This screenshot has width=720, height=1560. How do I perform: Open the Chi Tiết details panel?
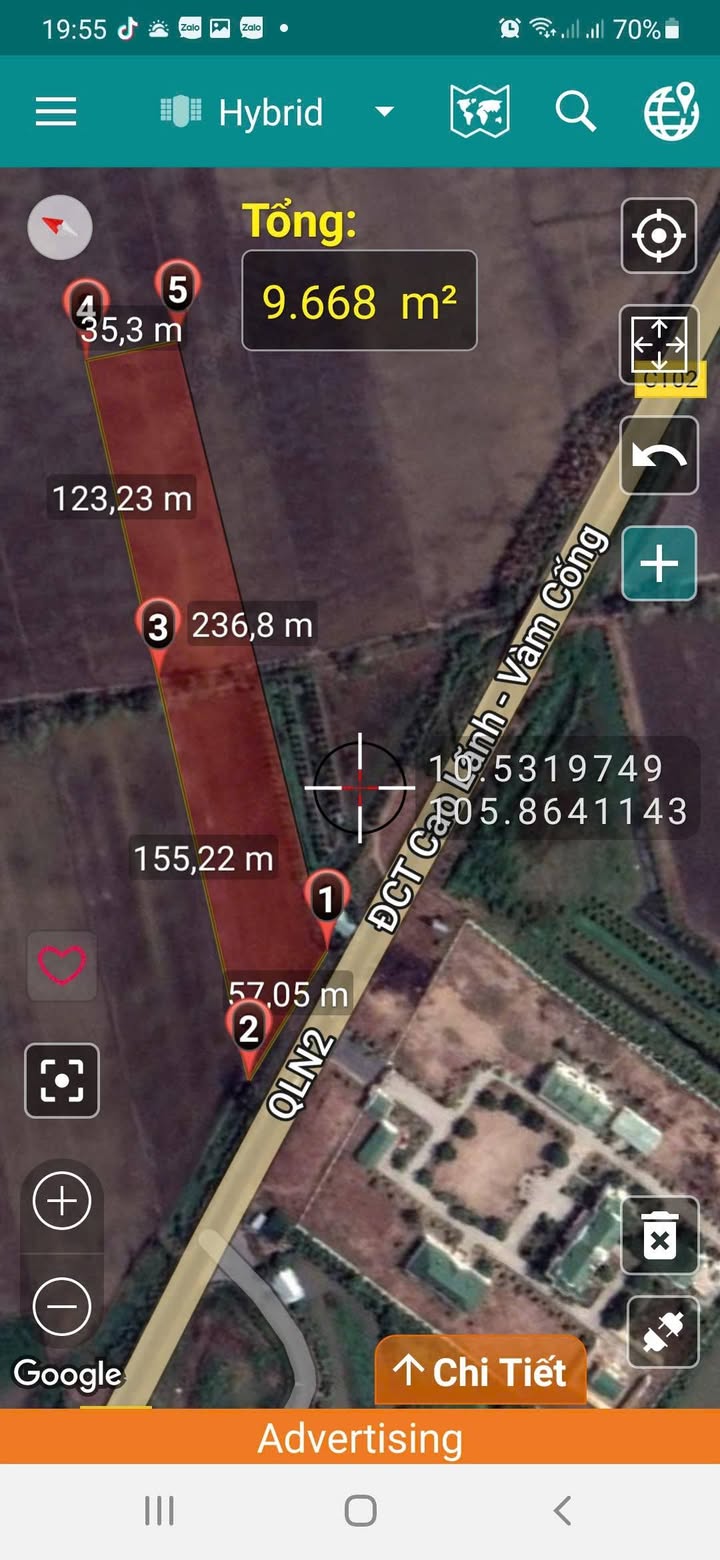tap(480, 1371)
